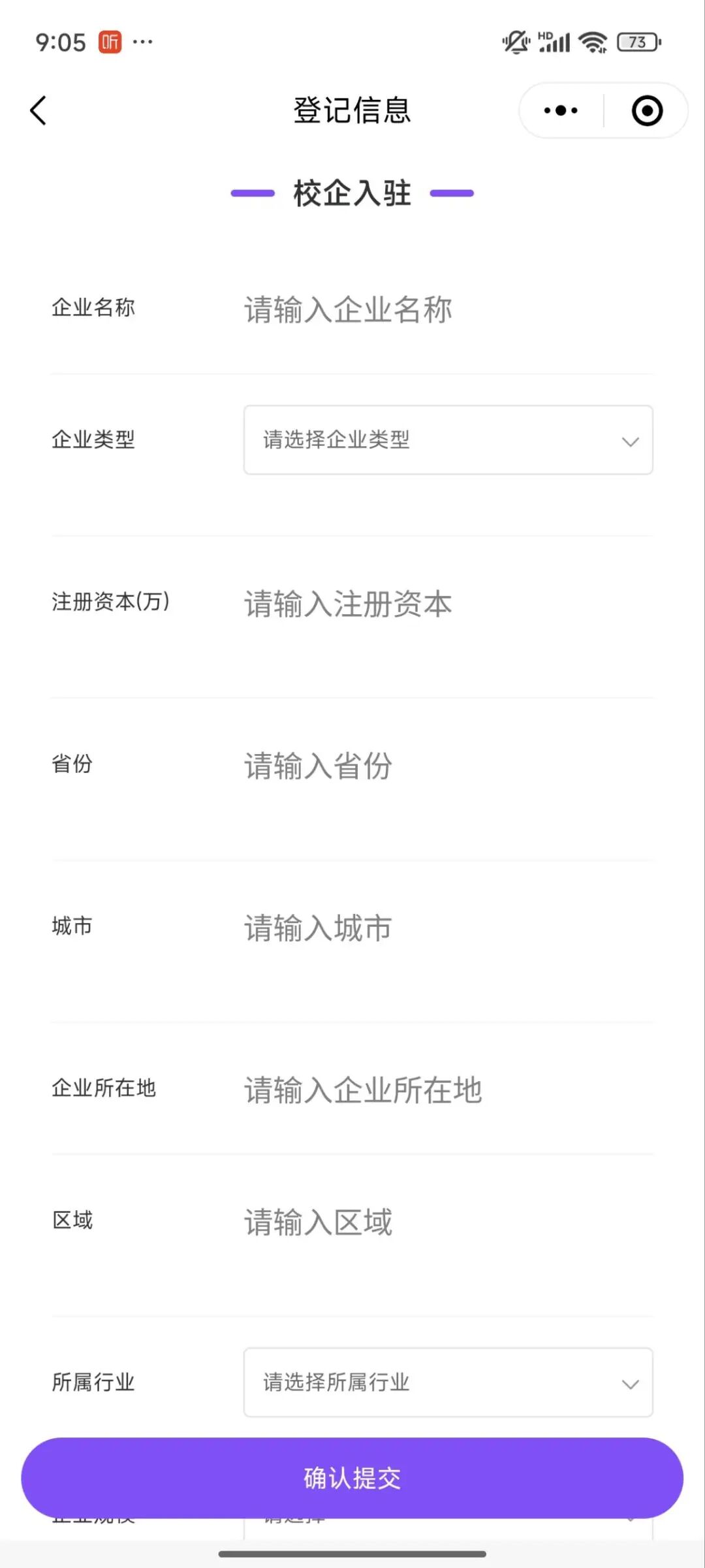Focus the 请输入企业所在地 field
The height and width of the screenshot is (1568, 705).
click(447, 1090)
